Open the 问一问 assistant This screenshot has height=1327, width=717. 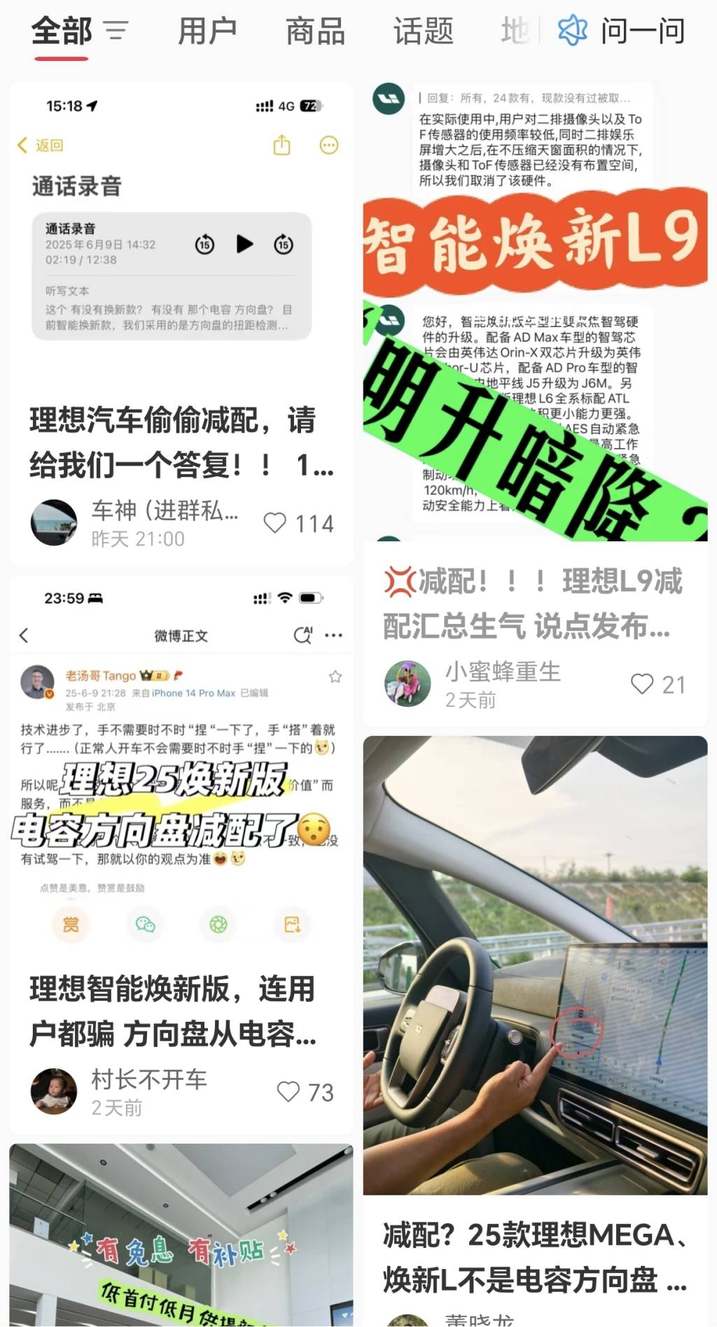(x=621, y=31)
